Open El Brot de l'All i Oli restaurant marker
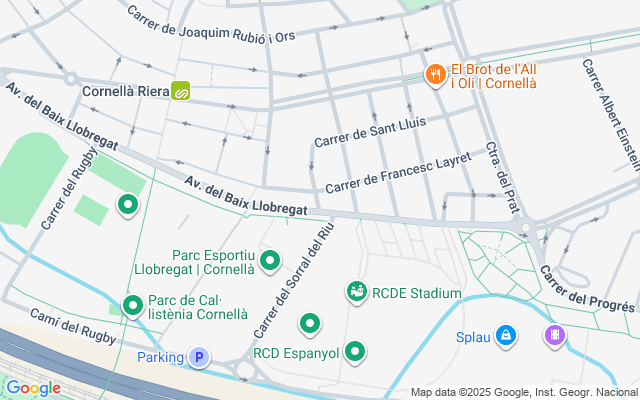This screenshot has height=400, width=640. [436, 75]
